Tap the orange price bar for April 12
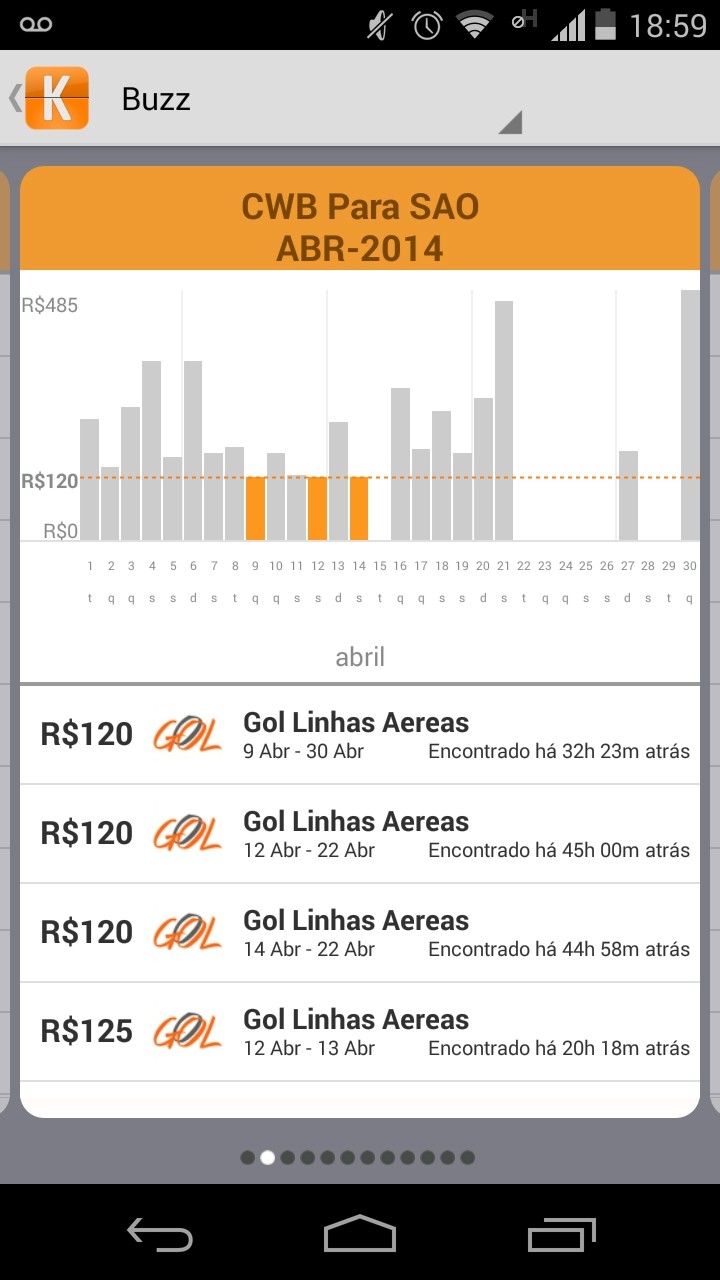This screenshot has height=1280, width=720. (x=318, y=509)
